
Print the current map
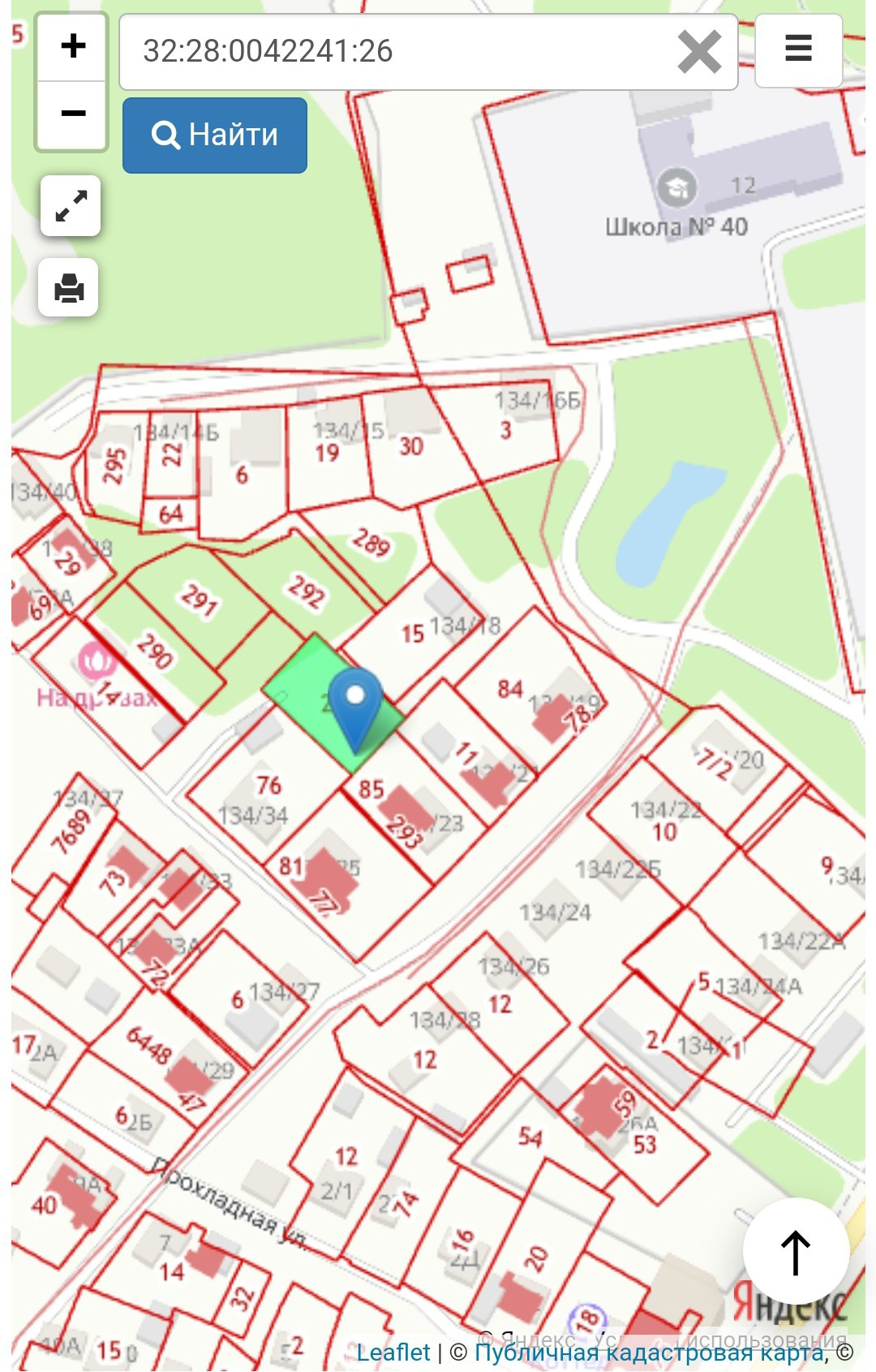69,288
